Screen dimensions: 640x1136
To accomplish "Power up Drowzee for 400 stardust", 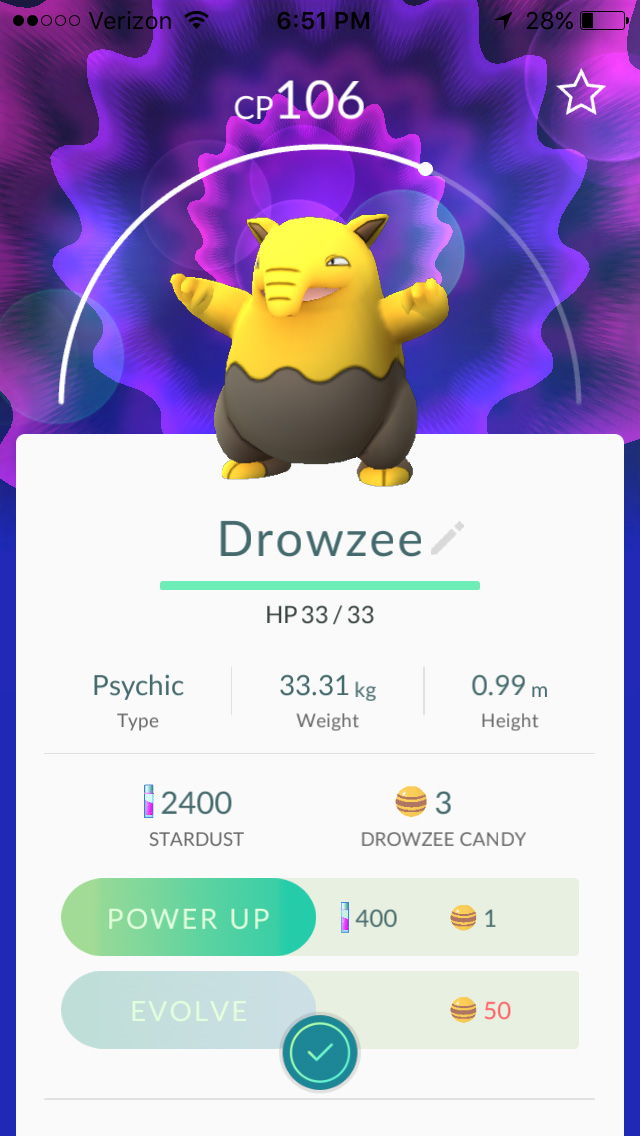I will click(189, 917).
